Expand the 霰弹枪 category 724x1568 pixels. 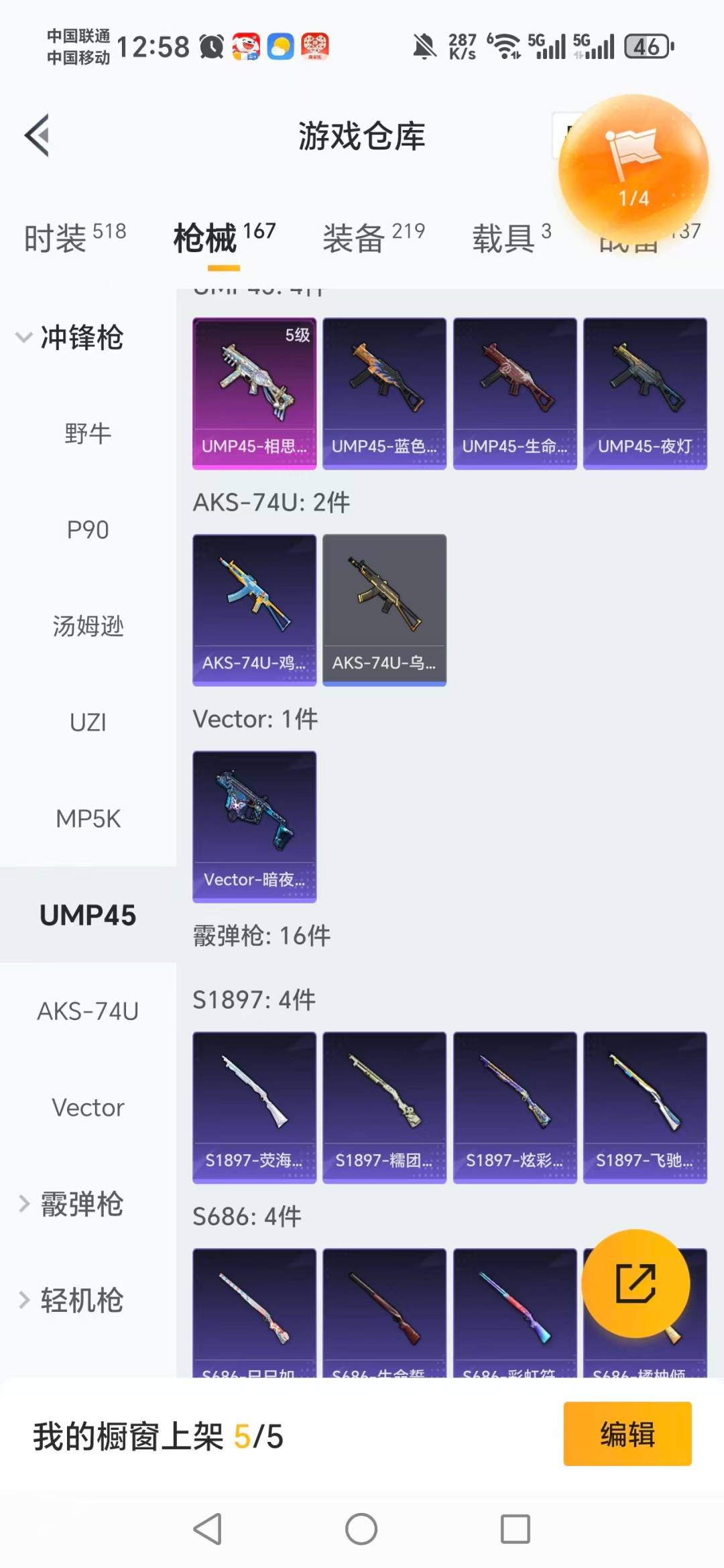[x=70, y=1204]
